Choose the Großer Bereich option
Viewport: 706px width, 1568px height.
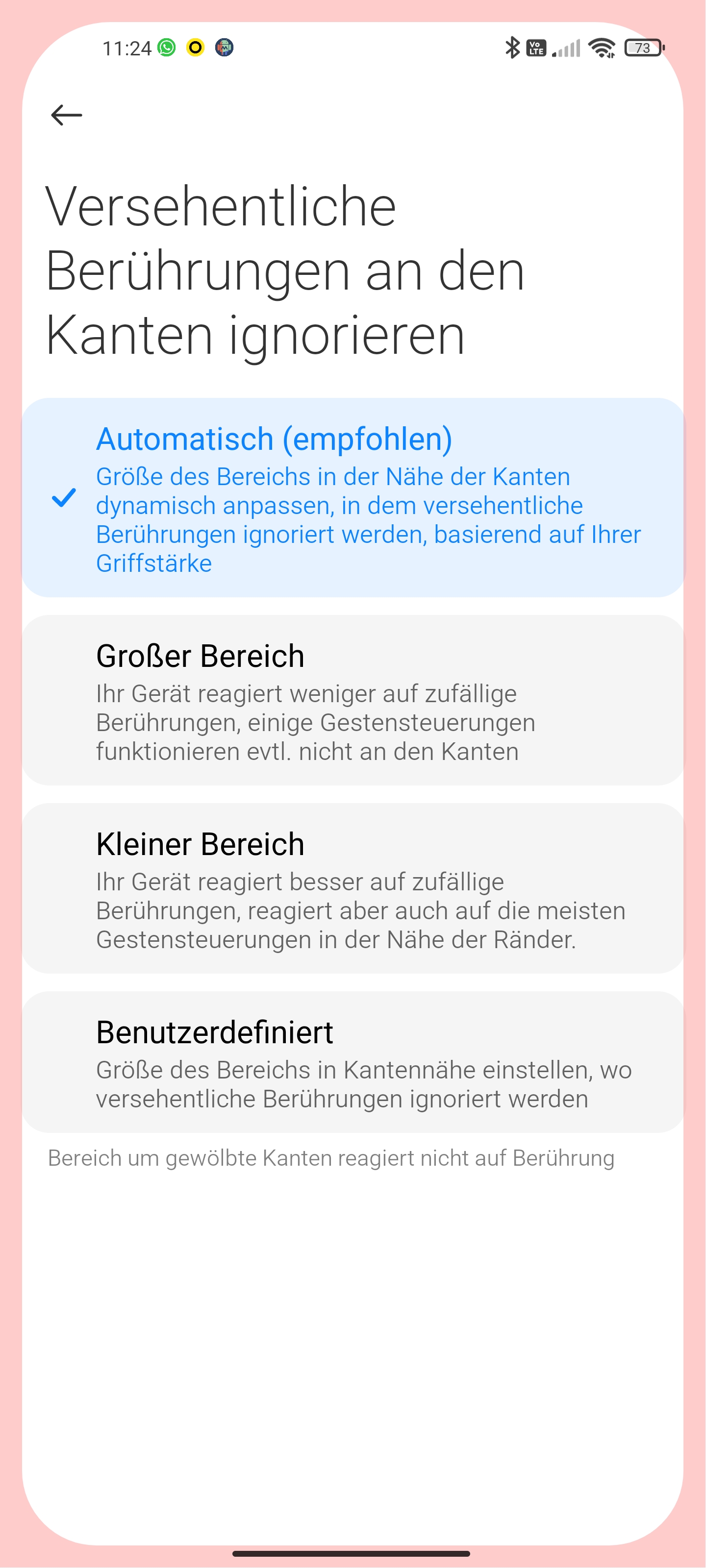point(353,700)
